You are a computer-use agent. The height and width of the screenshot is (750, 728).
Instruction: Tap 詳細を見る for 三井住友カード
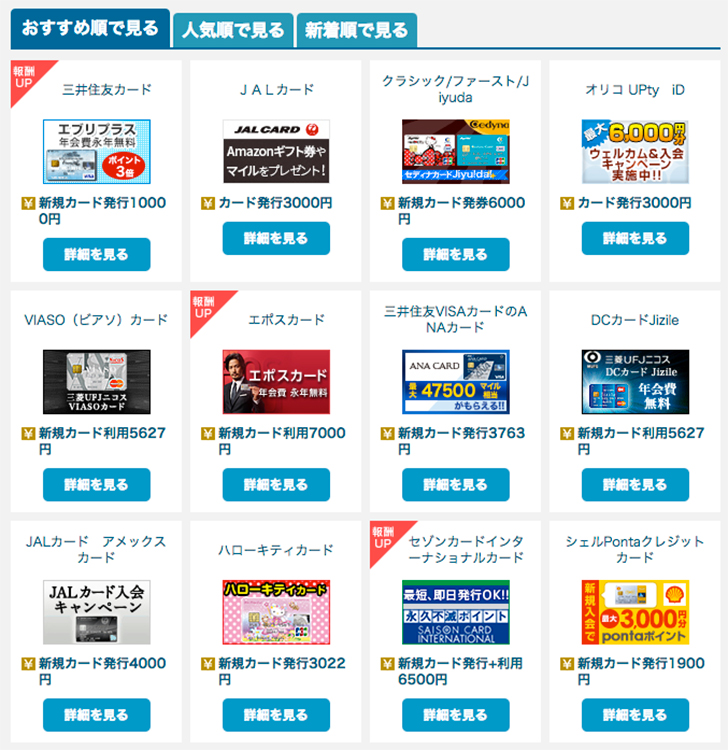pyautogui.click(x=96, y=254)
